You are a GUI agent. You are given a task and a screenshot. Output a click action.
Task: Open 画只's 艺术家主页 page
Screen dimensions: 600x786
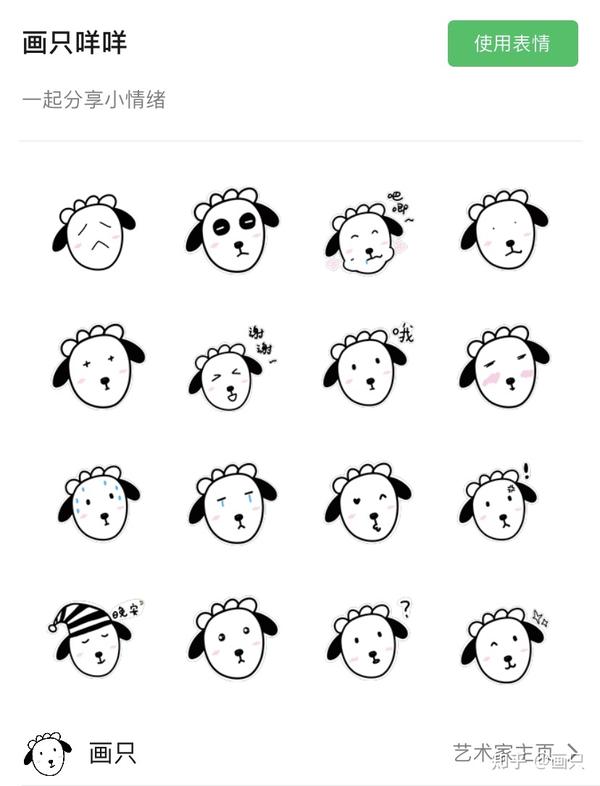515,751
